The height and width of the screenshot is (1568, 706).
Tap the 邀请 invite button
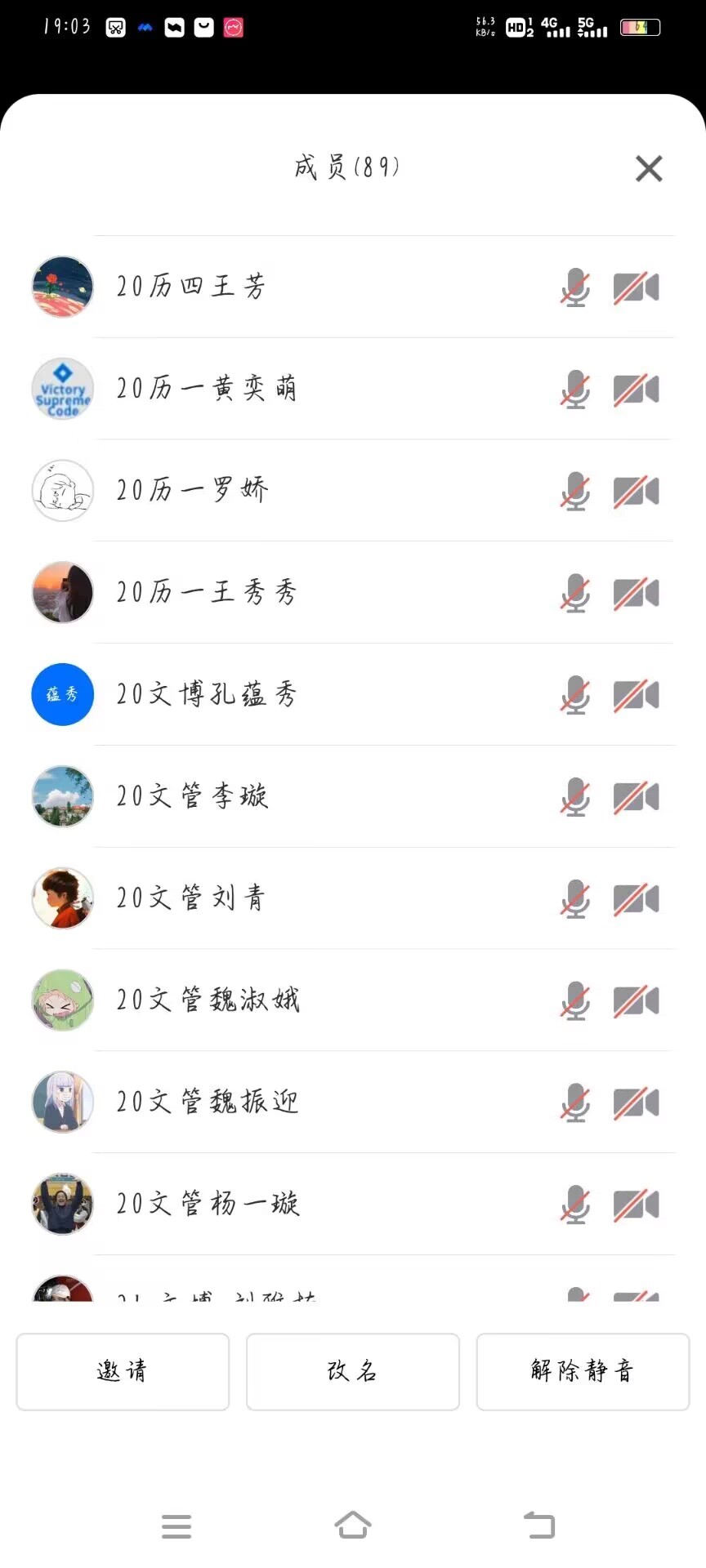pos(123,1371)
